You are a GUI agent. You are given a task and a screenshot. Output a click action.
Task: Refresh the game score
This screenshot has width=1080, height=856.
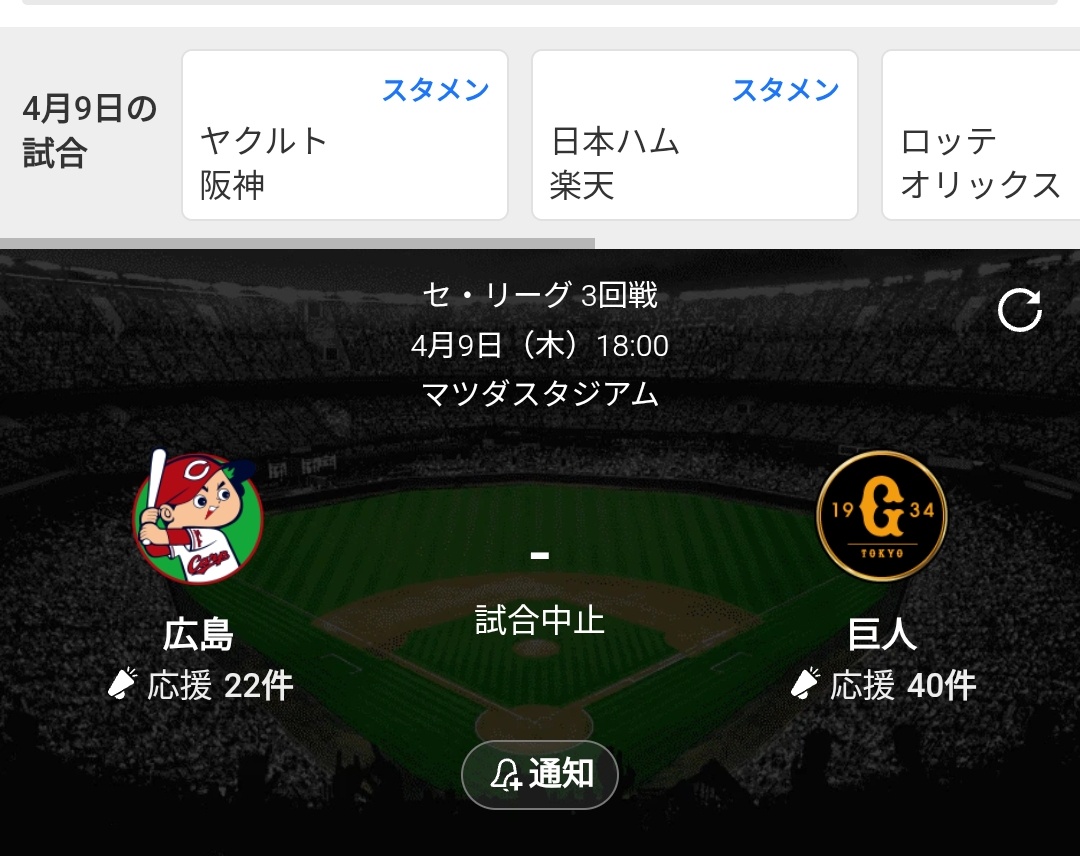tap(1019, 310)
